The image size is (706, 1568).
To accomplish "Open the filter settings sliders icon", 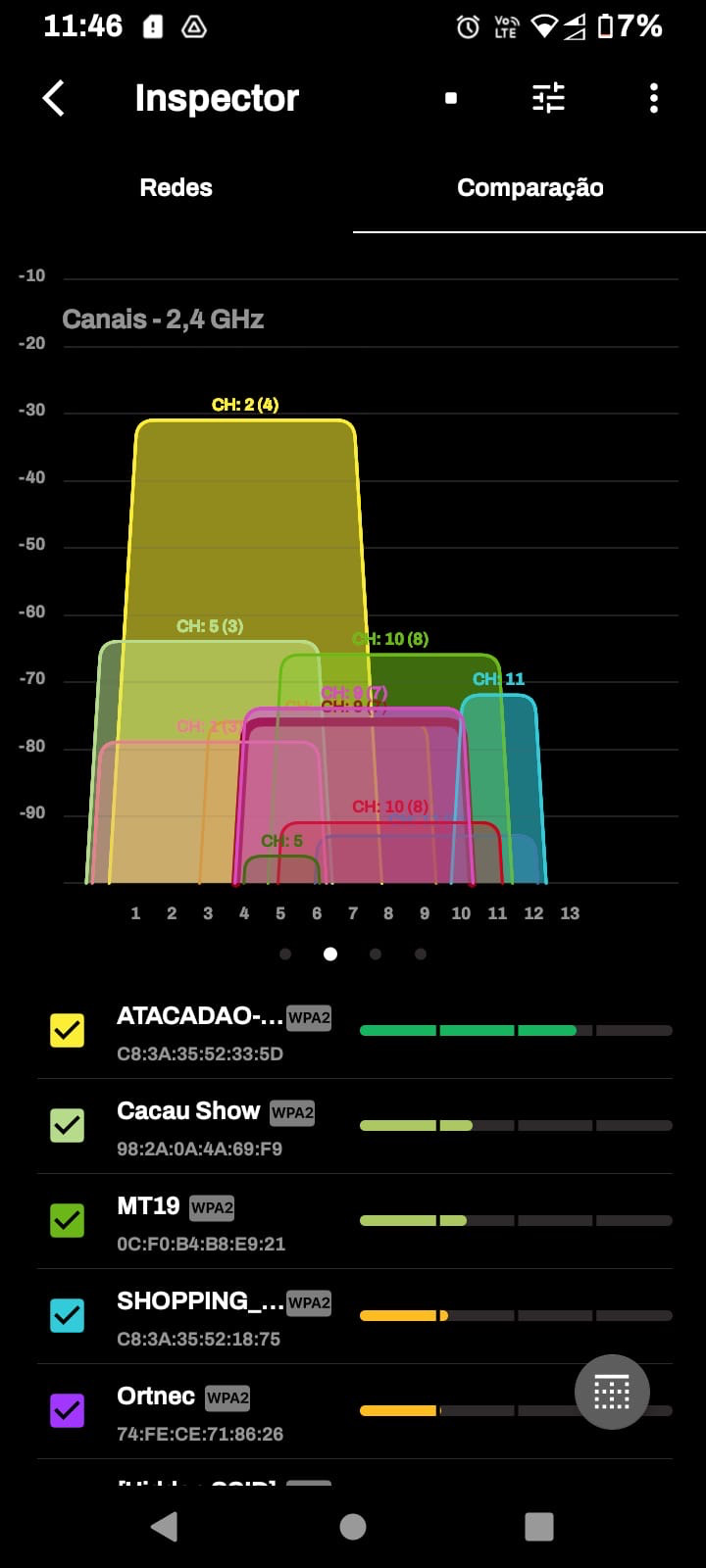I will point(548,98).
